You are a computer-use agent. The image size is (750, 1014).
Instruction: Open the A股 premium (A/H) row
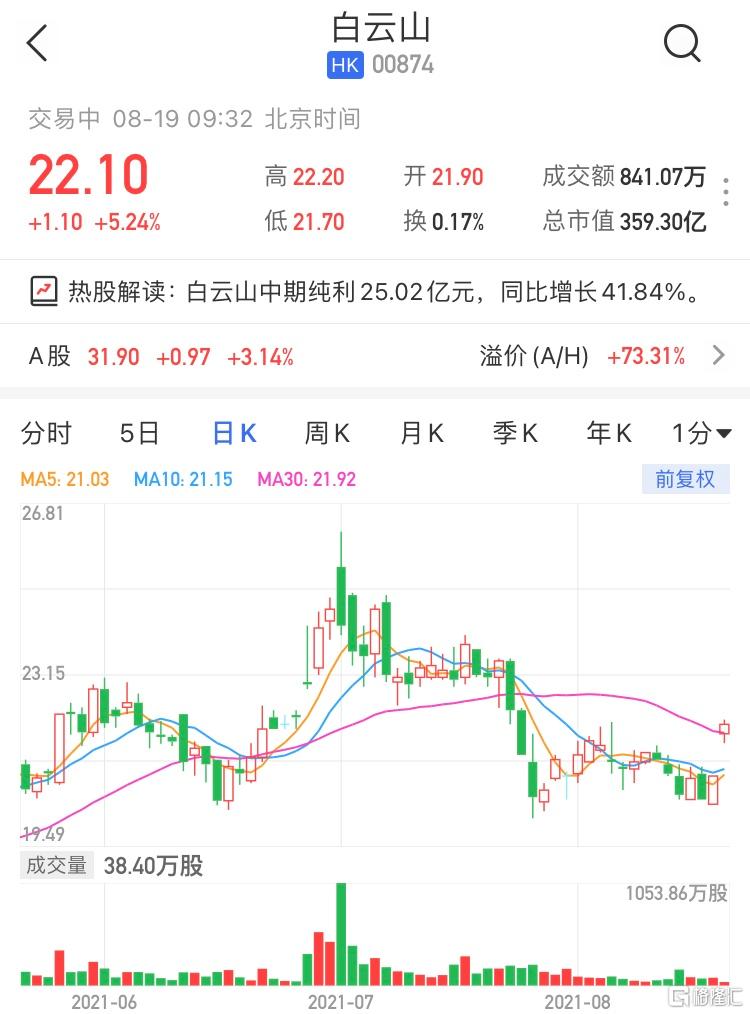(375, 356)
